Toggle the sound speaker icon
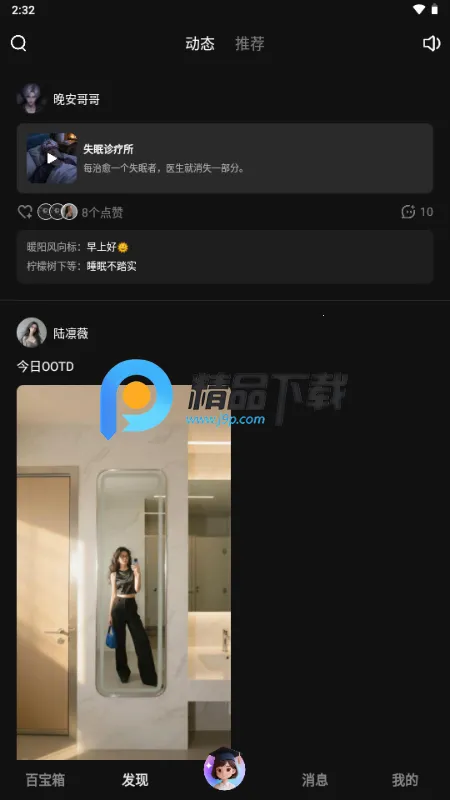Viewport: 450px width, 800px height. [432, 43]
